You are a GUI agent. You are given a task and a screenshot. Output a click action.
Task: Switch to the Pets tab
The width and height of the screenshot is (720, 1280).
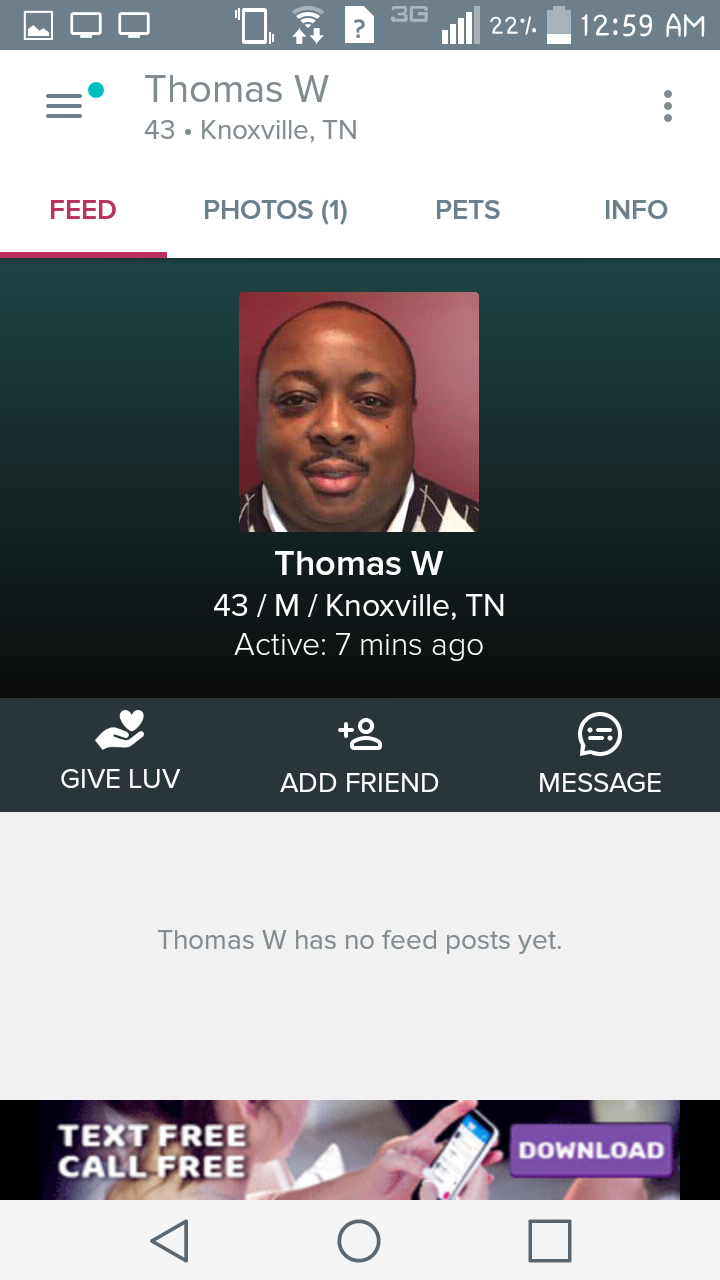(467, 210)
